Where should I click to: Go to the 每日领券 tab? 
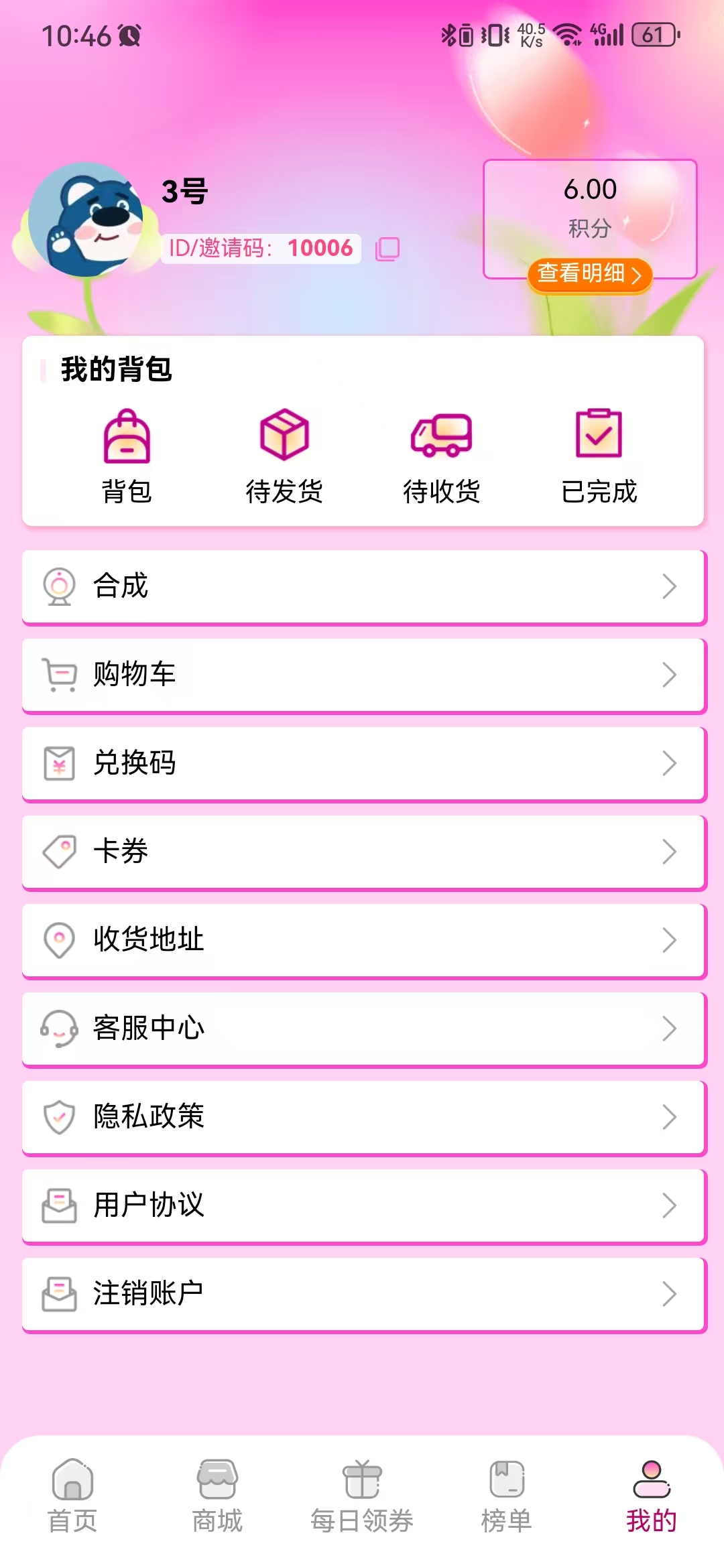[362, 1496]
